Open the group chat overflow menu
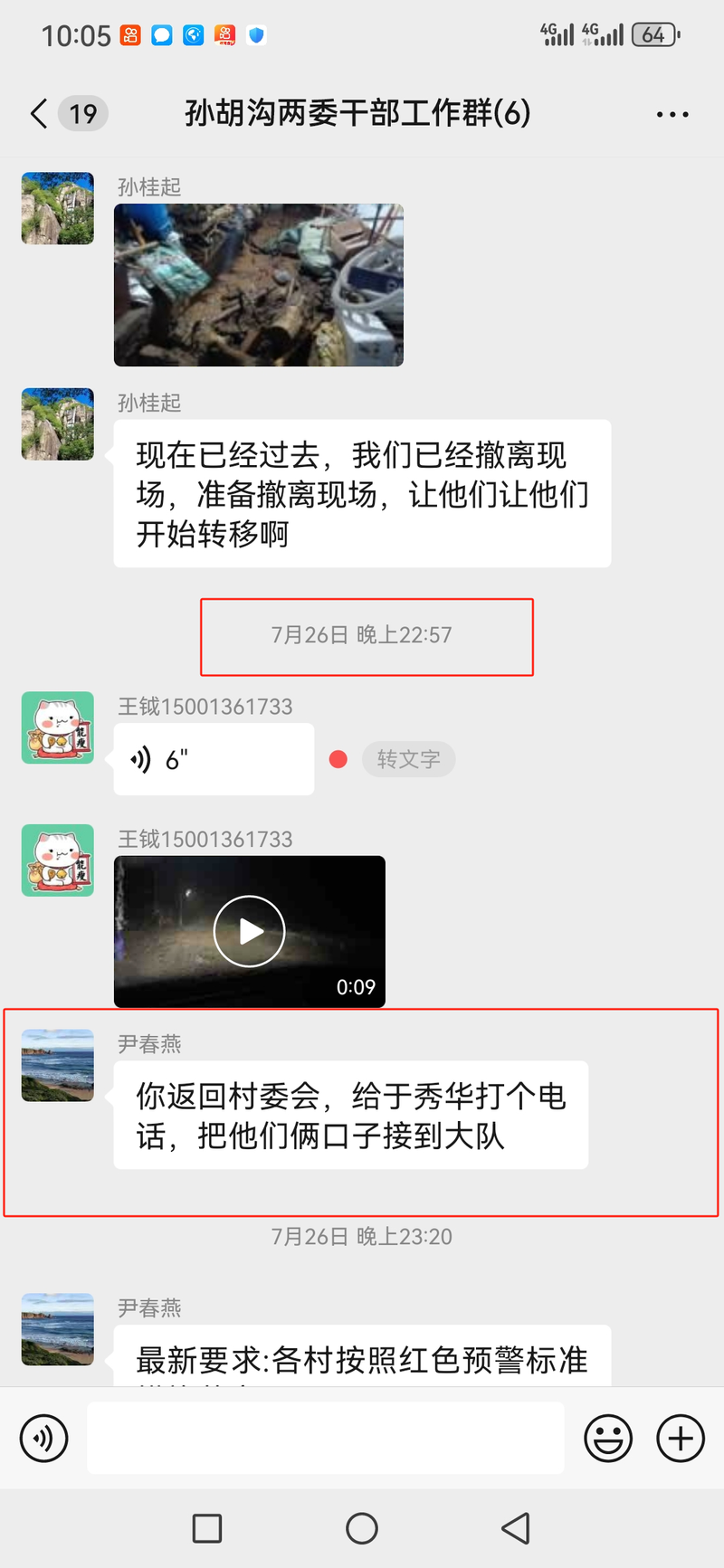The image size is (724, 1568). click(x=672, y=115)
